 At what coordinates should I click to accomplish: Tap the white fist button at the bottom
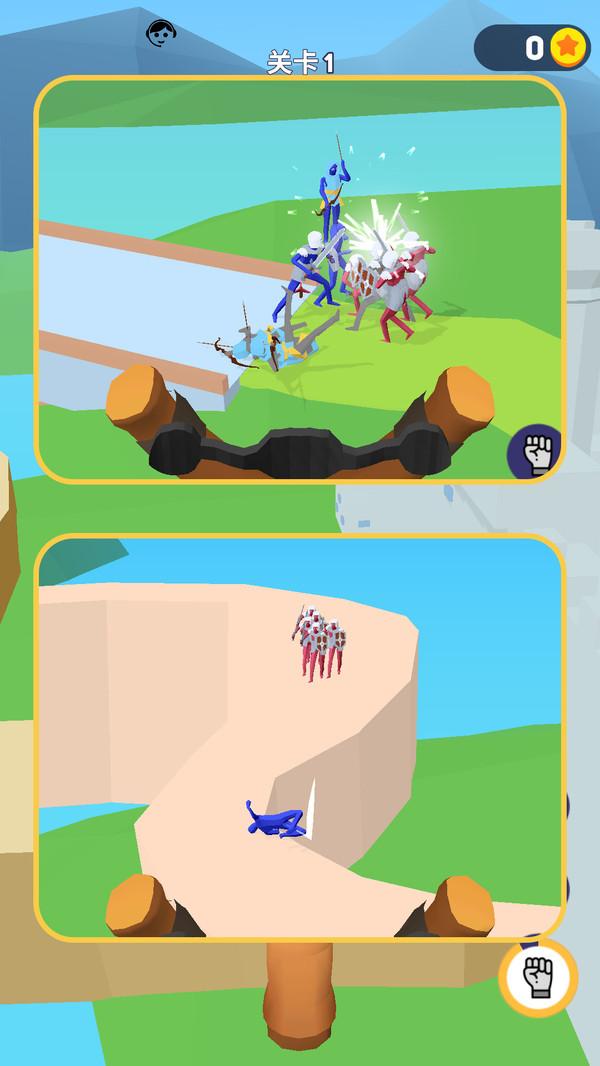pyautogui.click(x=537, y=977)
